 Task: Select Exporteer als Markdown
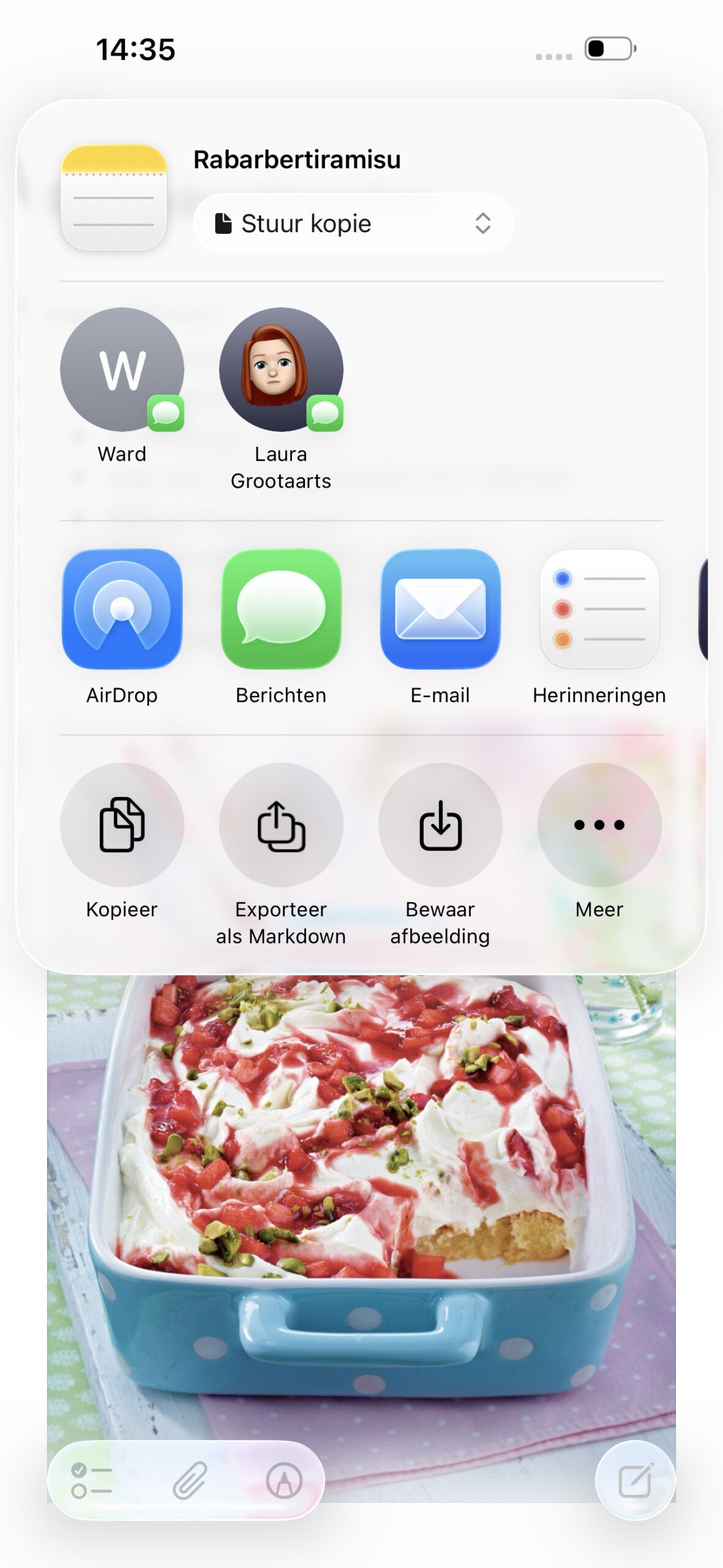coord(281,824)
